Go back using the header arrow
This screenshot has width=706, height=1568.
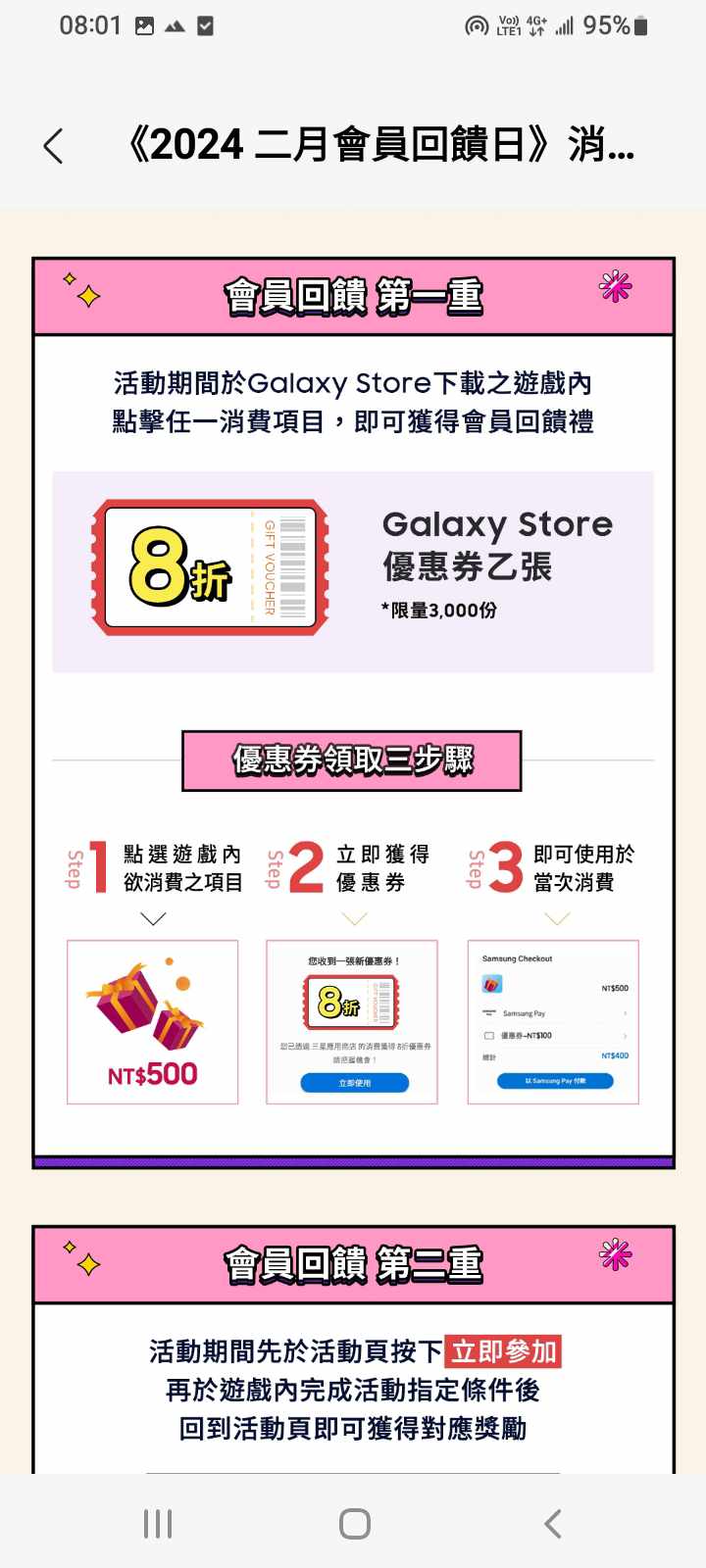tap(54, 146)
